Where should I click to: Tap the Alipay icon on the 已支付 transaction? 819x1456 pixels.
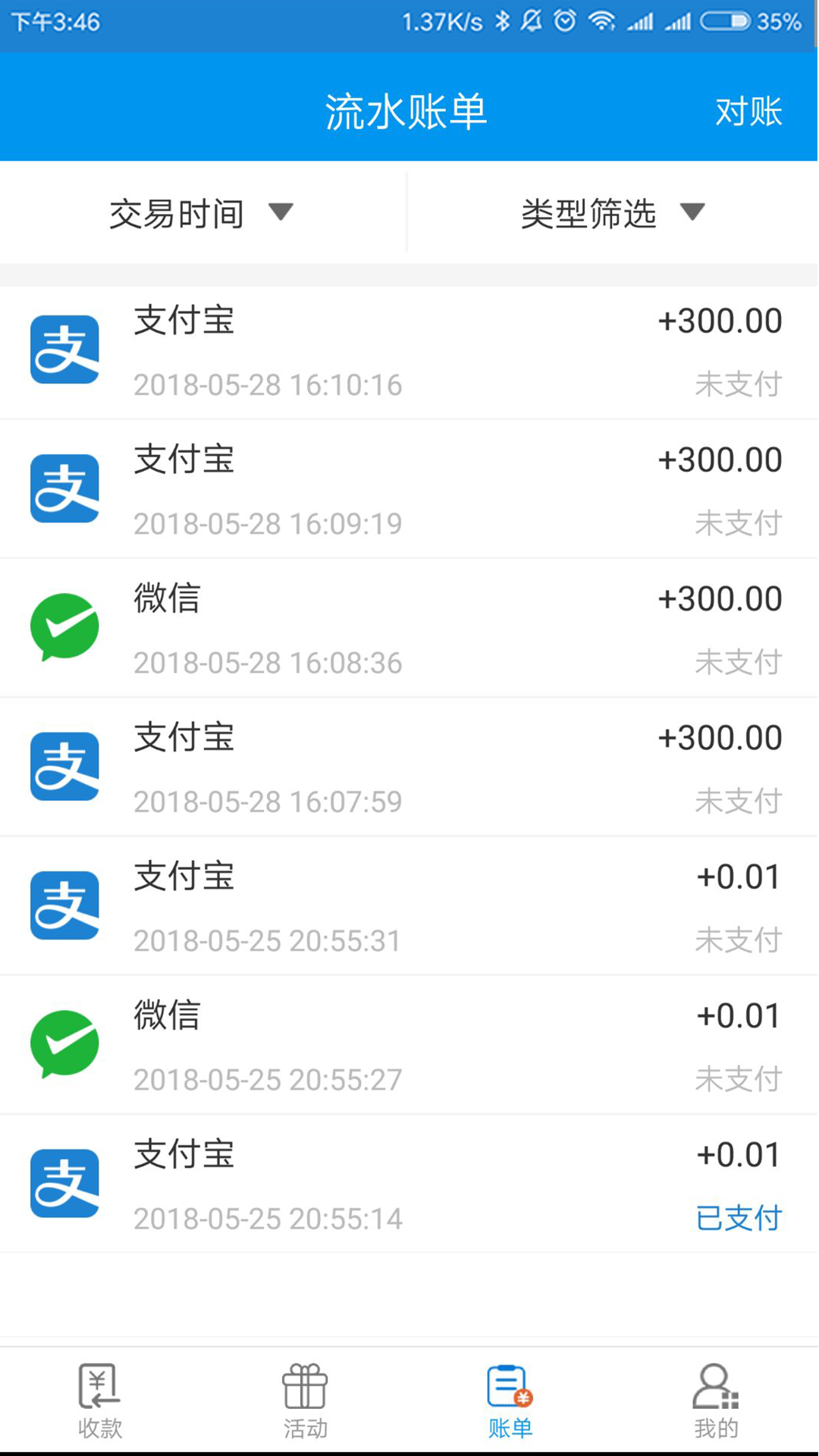pyautogui.click(x=64, y=1181)
